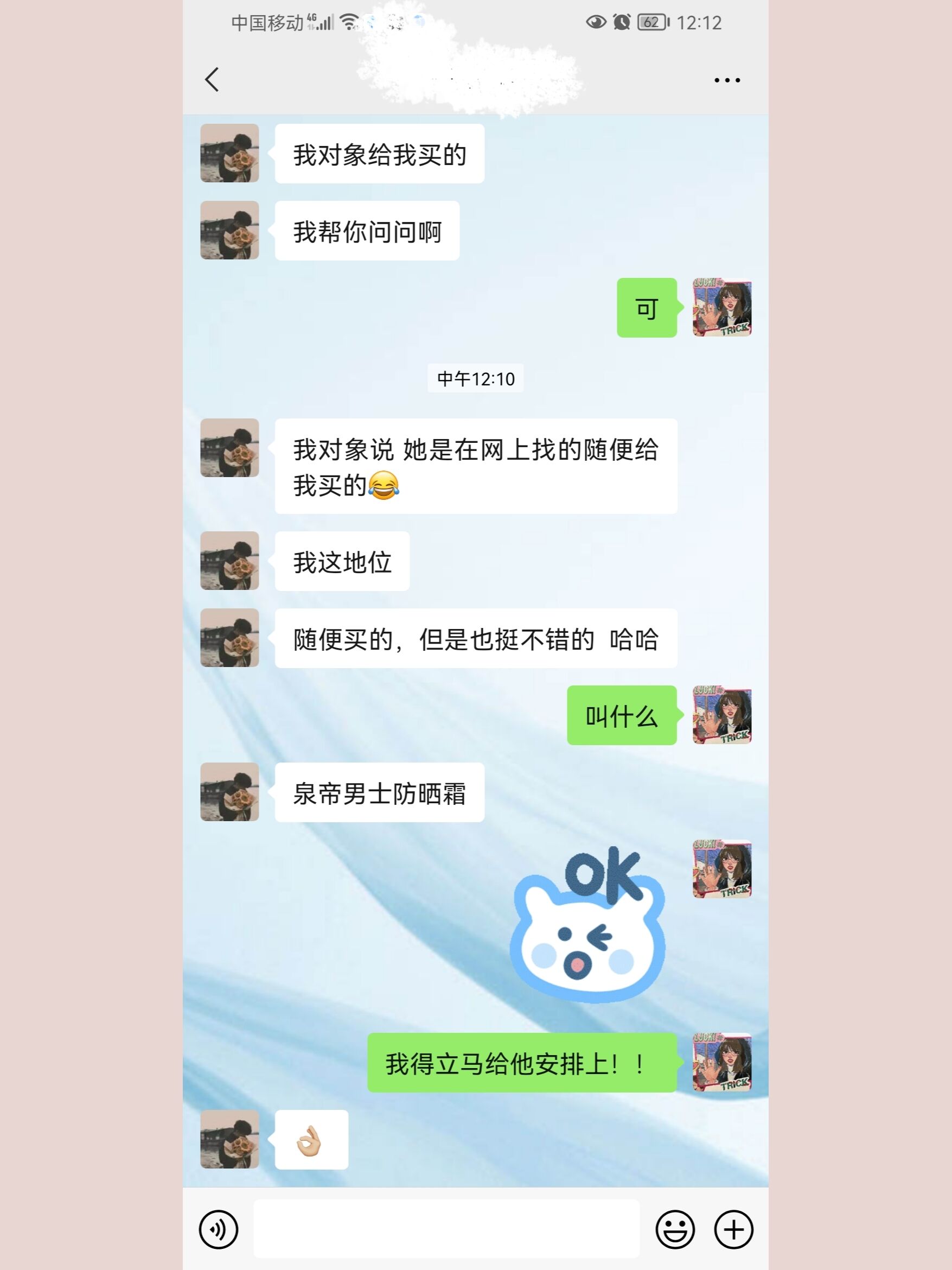This screenshot has width=952, height=1270.
Task: Open the emoji sticker picker
Action: coord(675,1229)
